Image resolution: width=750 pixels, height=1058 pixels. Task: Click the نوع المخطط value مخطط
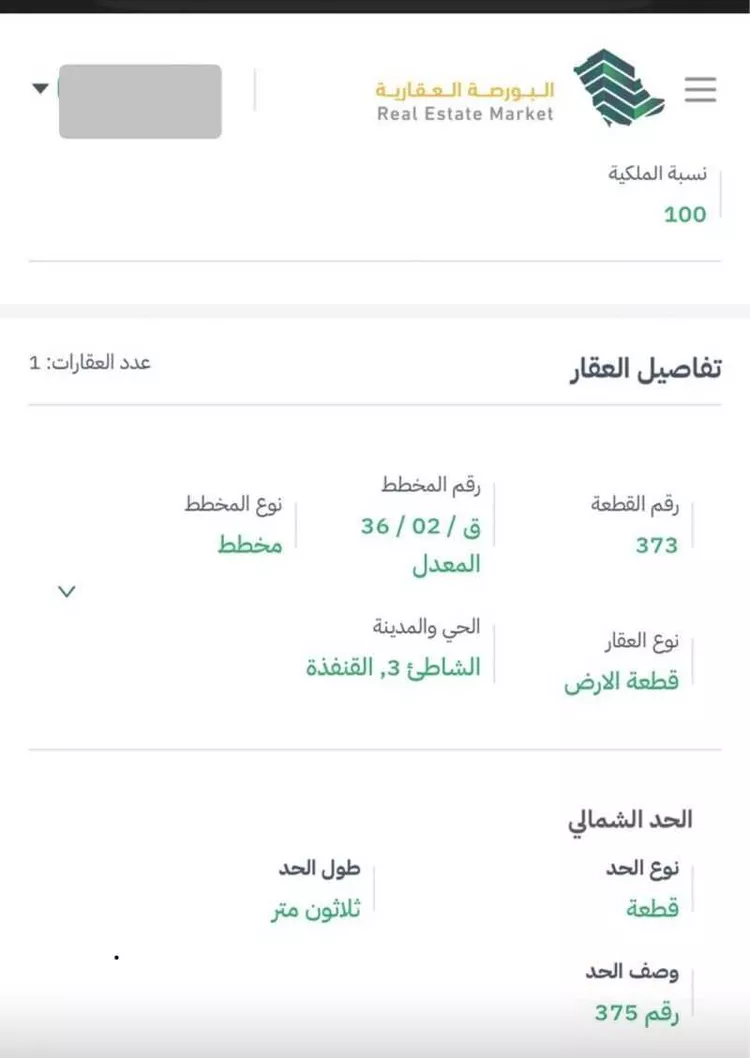point(249,546)
